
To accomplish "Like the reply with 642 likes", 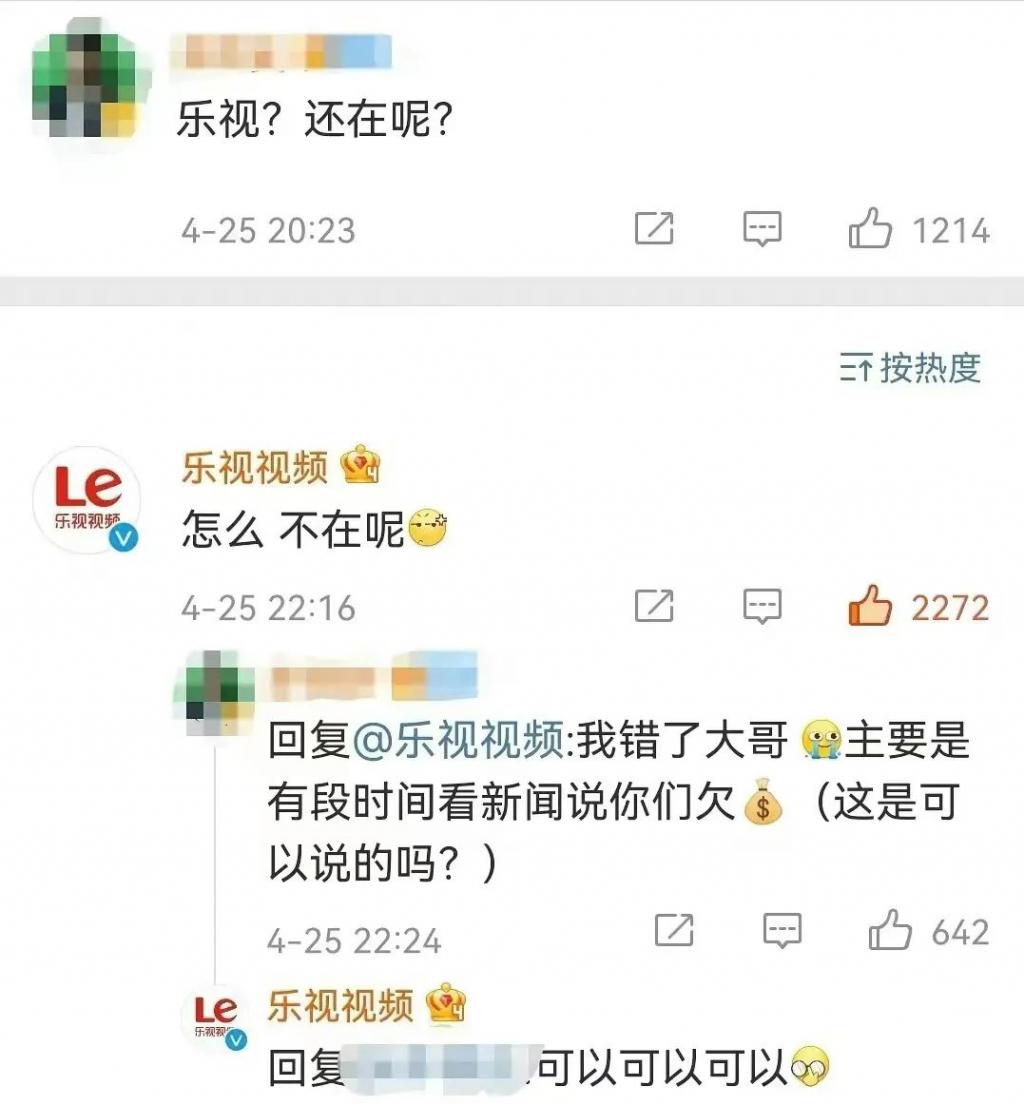I will (889, 931).
